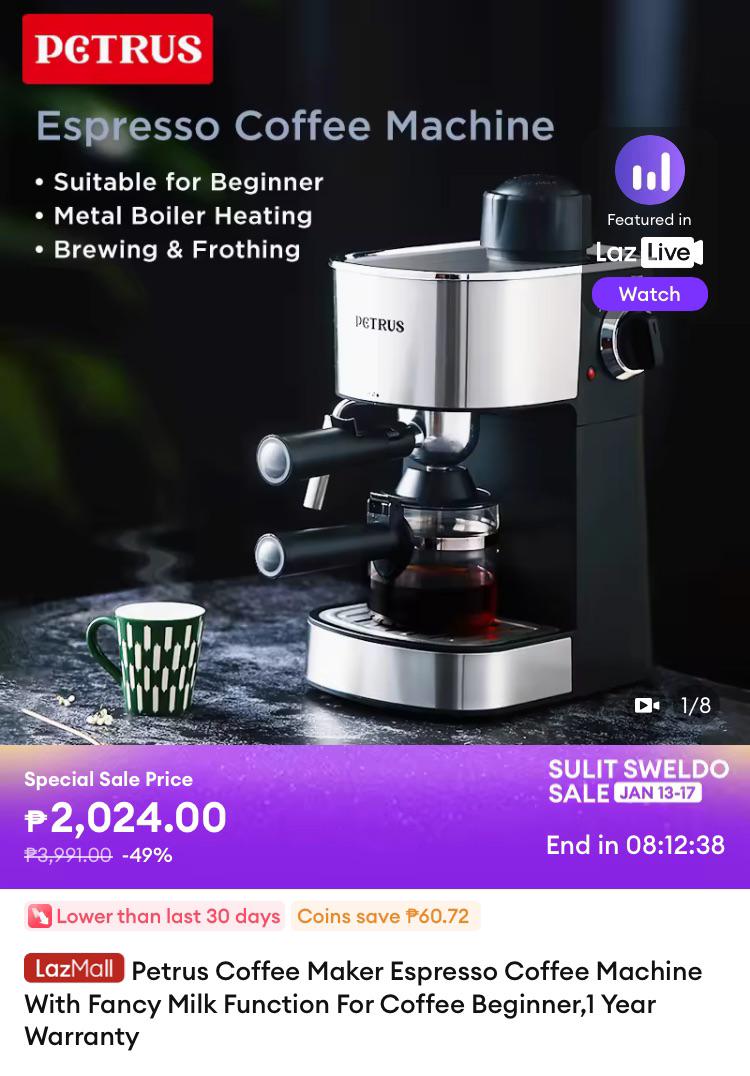Screen dimensions: 750x1076
Task: Click the Watch button to open LazLive stream
Action: pos(649,294)
